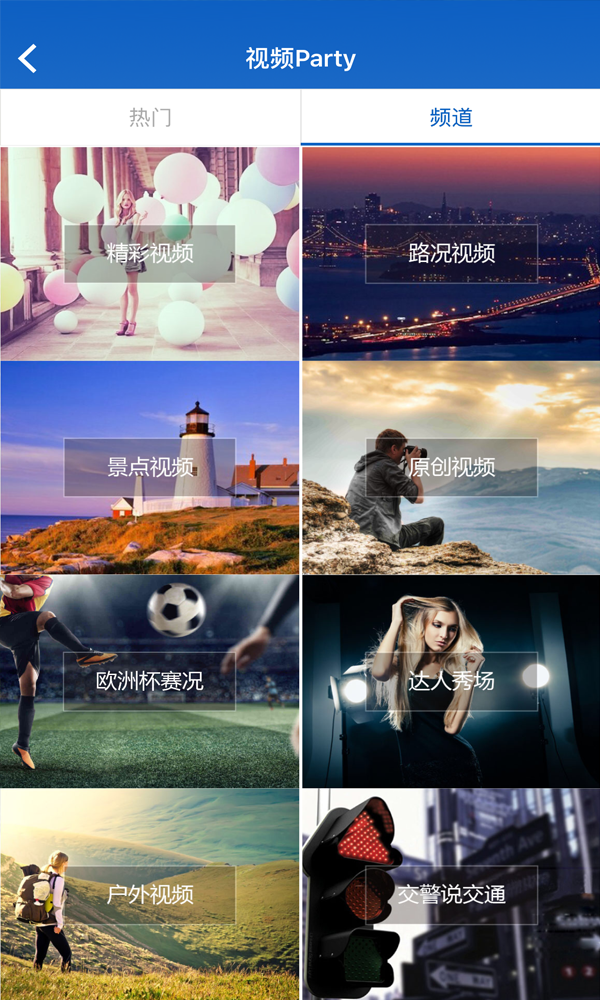Tap the 户外视频 channel tile
Image resolution: width=600 pixels, height=1000 pixels.
150,894
